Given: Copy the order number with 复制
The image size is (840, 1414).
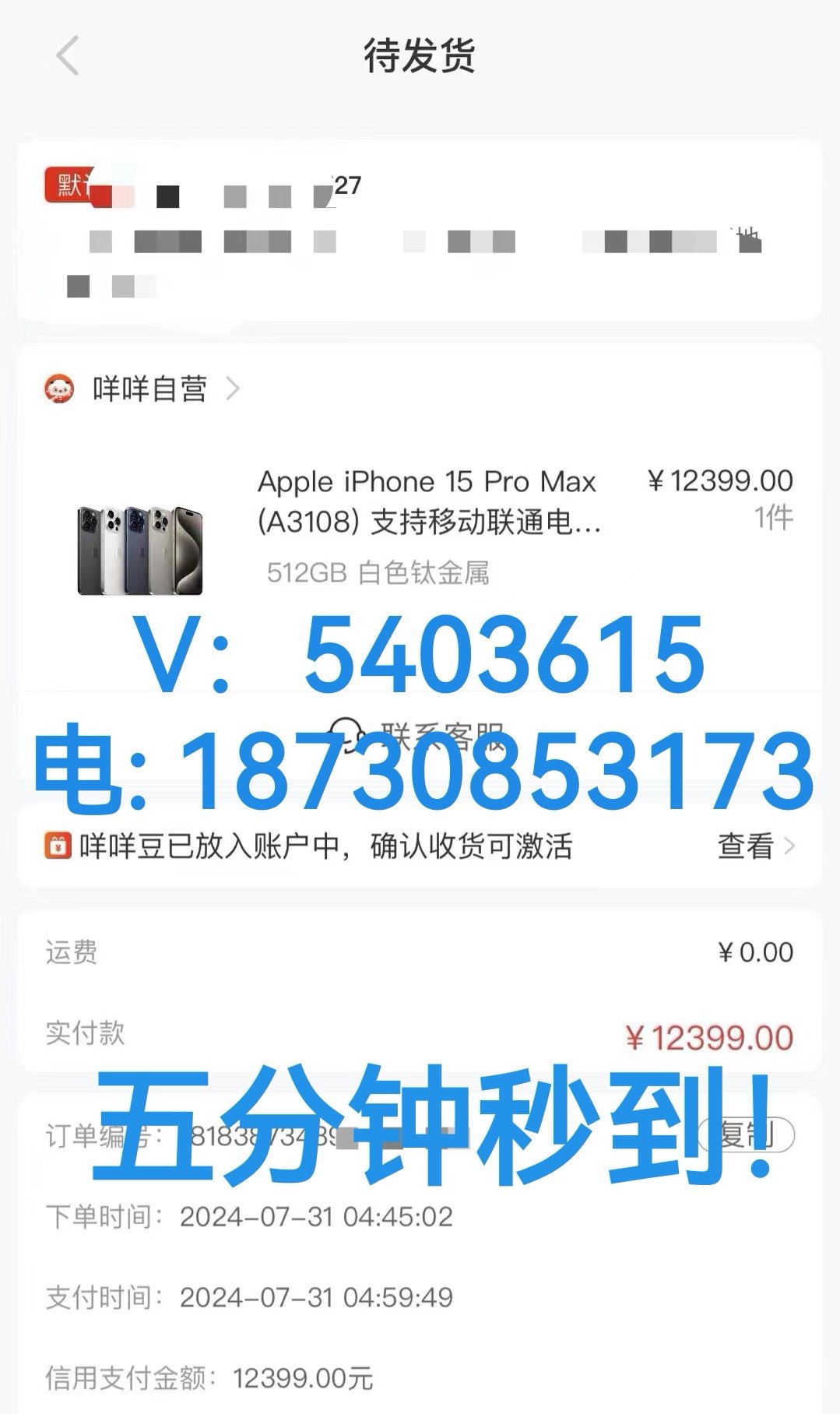Looking at the screenshot, I should coord(746,1134).
